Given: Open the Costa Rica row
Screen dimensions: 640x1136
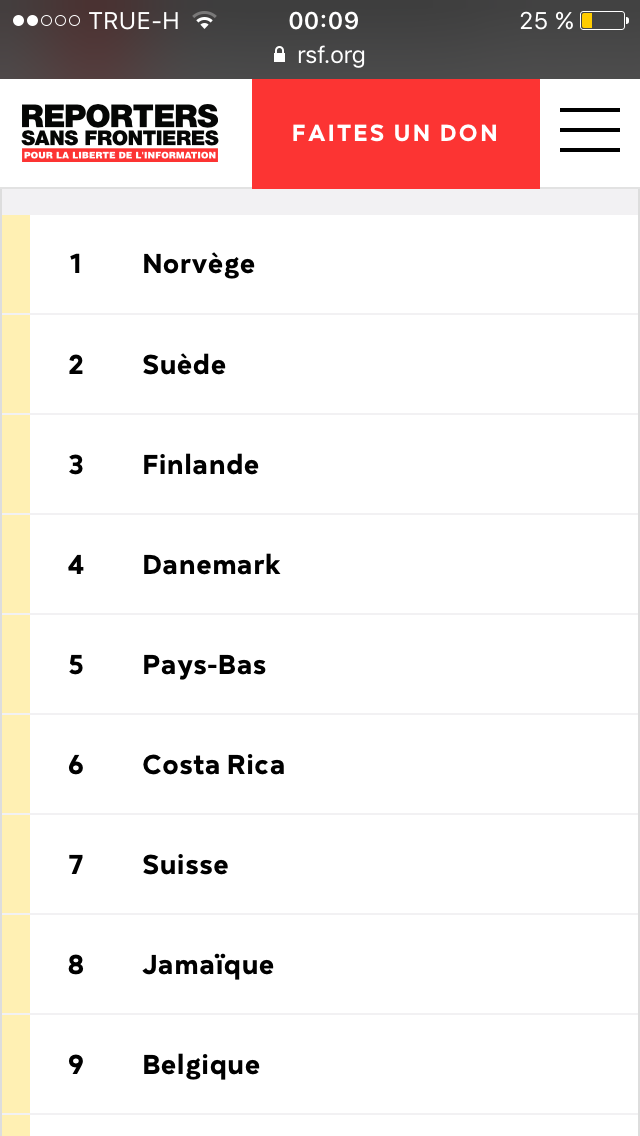Looking at the screenshot, I should pos(213,764).
